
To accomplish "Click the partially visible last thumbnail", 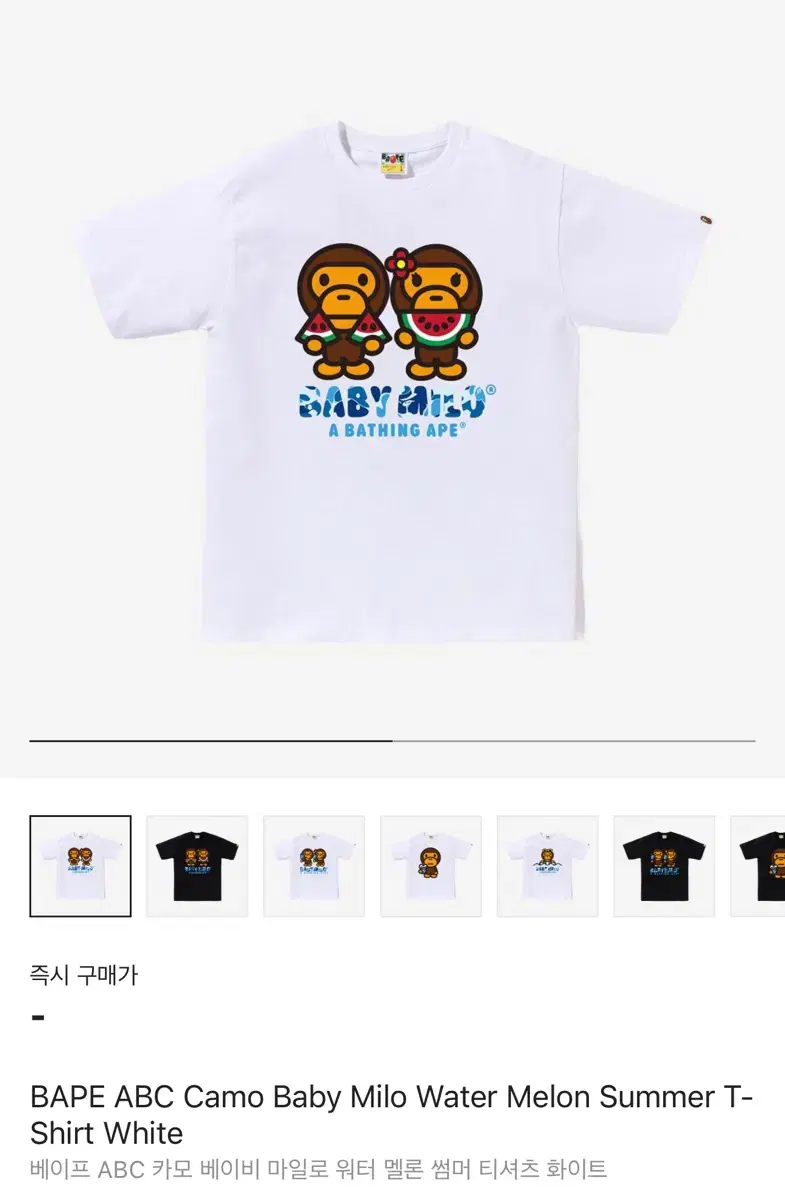I will pos(768,865).
